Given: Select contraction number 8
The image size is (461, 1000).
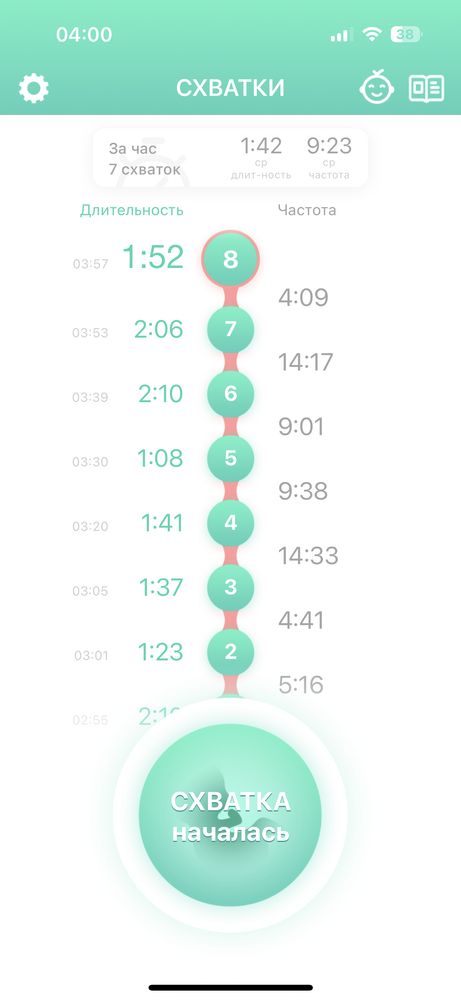Looking at the screenshot, I should (230, 259).
